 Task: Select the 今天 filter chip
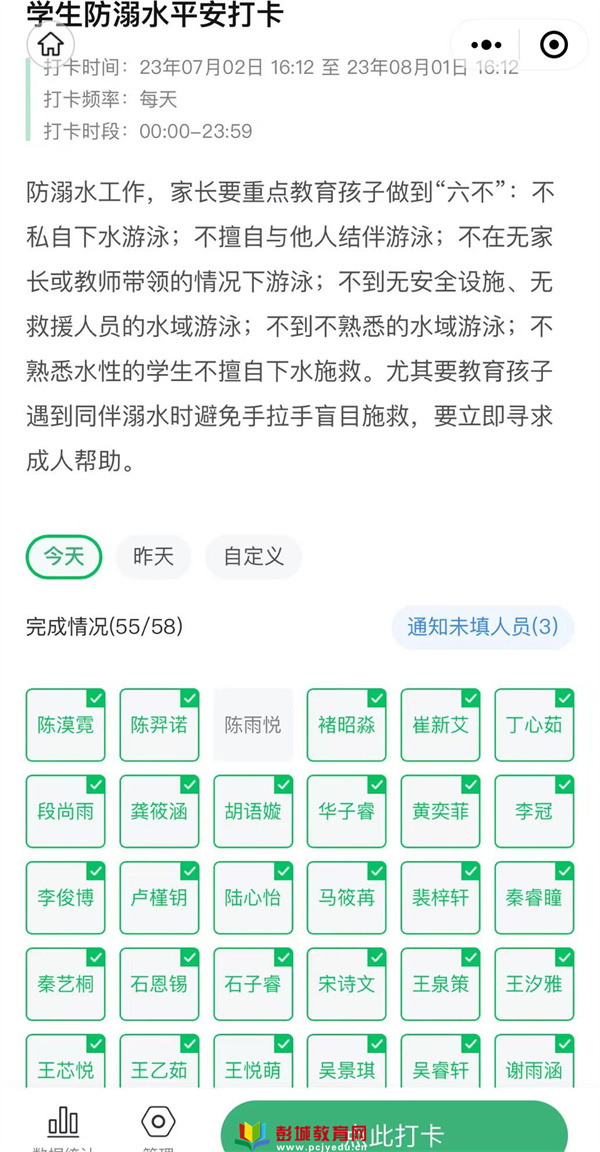point(64,557)
